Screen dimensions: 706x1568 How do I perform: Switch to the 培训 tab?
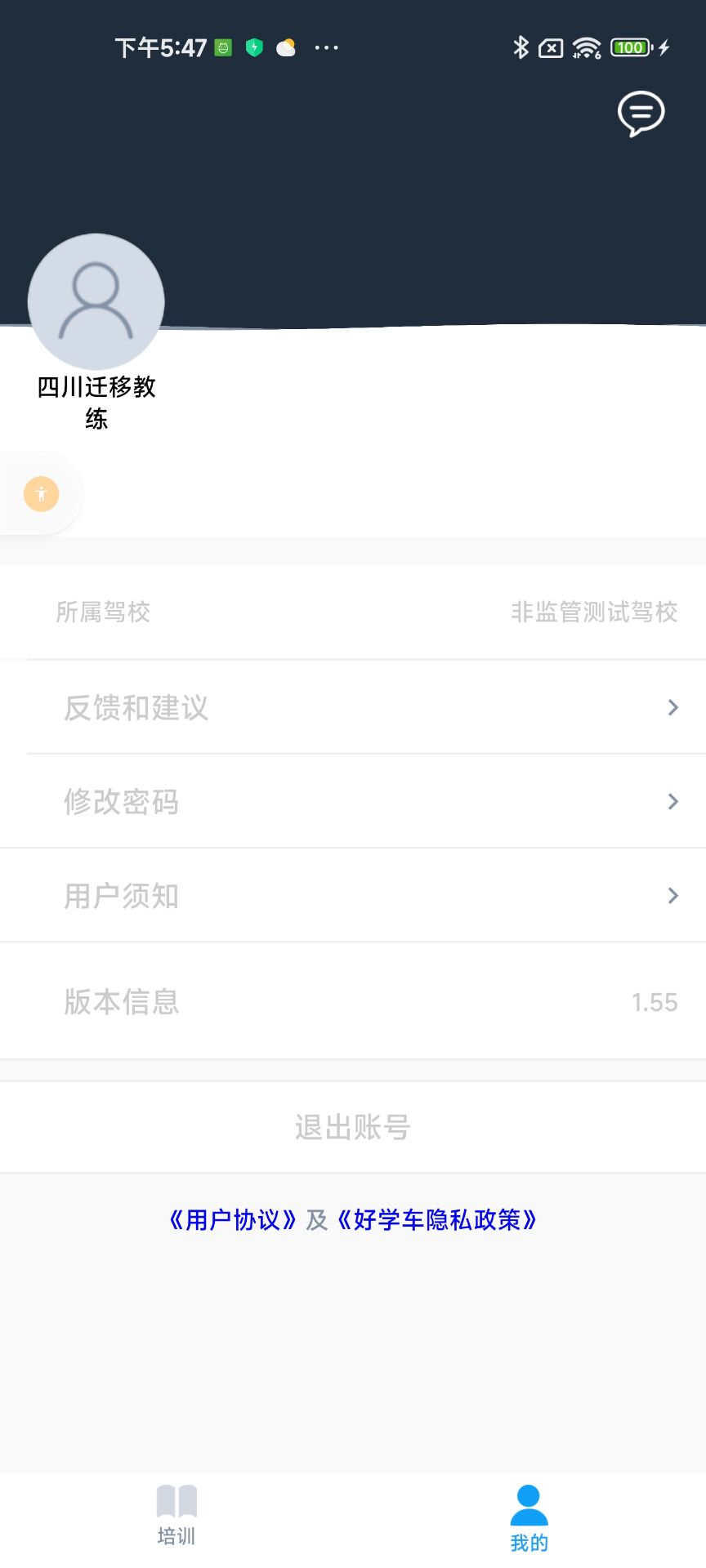[176, 1517]
